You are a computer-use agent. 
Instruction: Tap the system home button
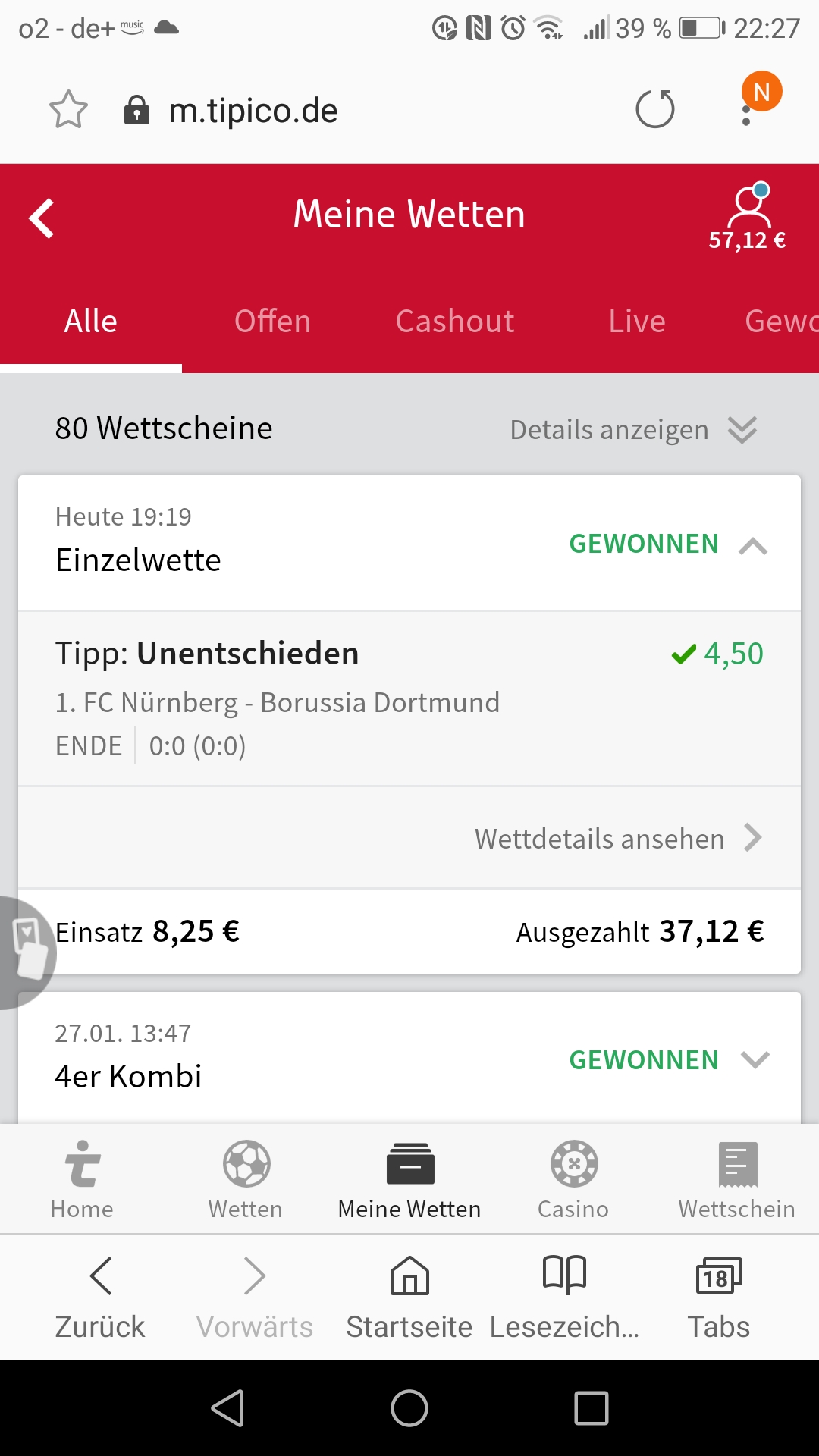point(409,1408)
